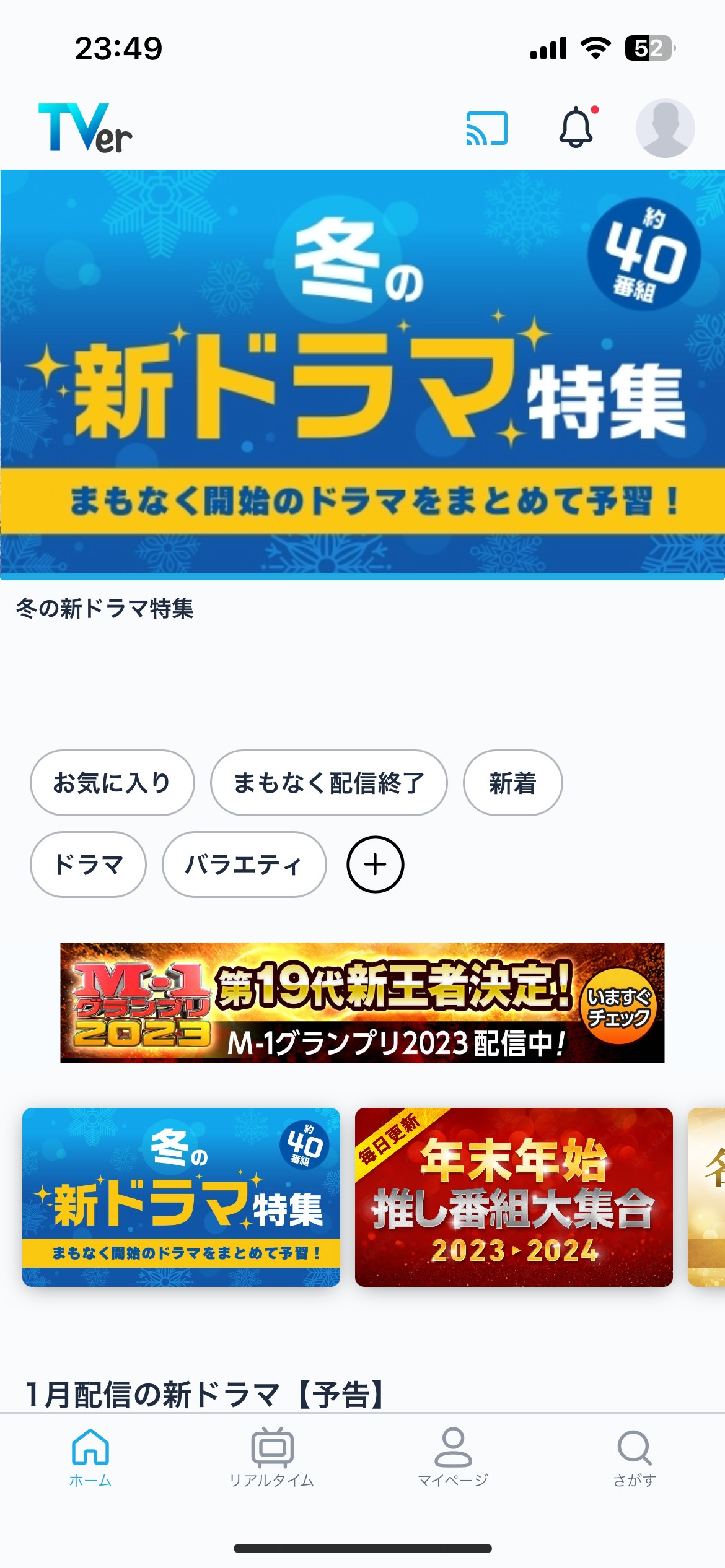Viewport: 725px width, 1568px height.
Task: Switch to the さがす tab
Action: 635,1458
